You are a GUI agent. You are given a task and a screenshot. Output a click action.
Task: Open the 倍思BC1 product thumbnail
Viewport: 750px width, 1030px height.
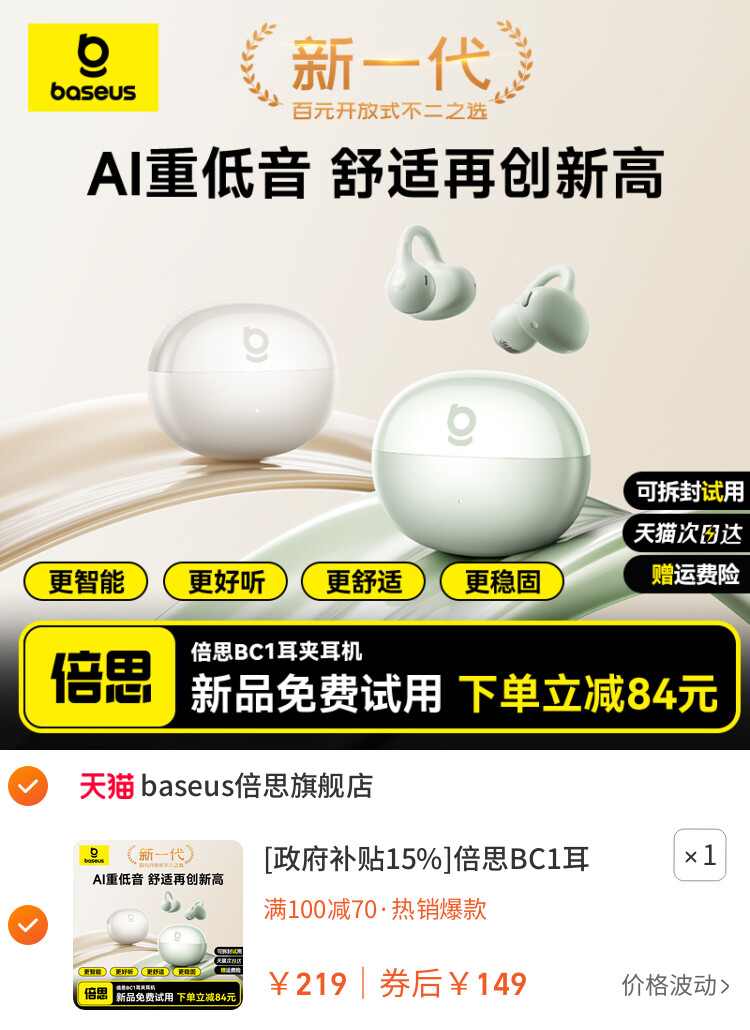pyautogui.click(x=158, y=925)
